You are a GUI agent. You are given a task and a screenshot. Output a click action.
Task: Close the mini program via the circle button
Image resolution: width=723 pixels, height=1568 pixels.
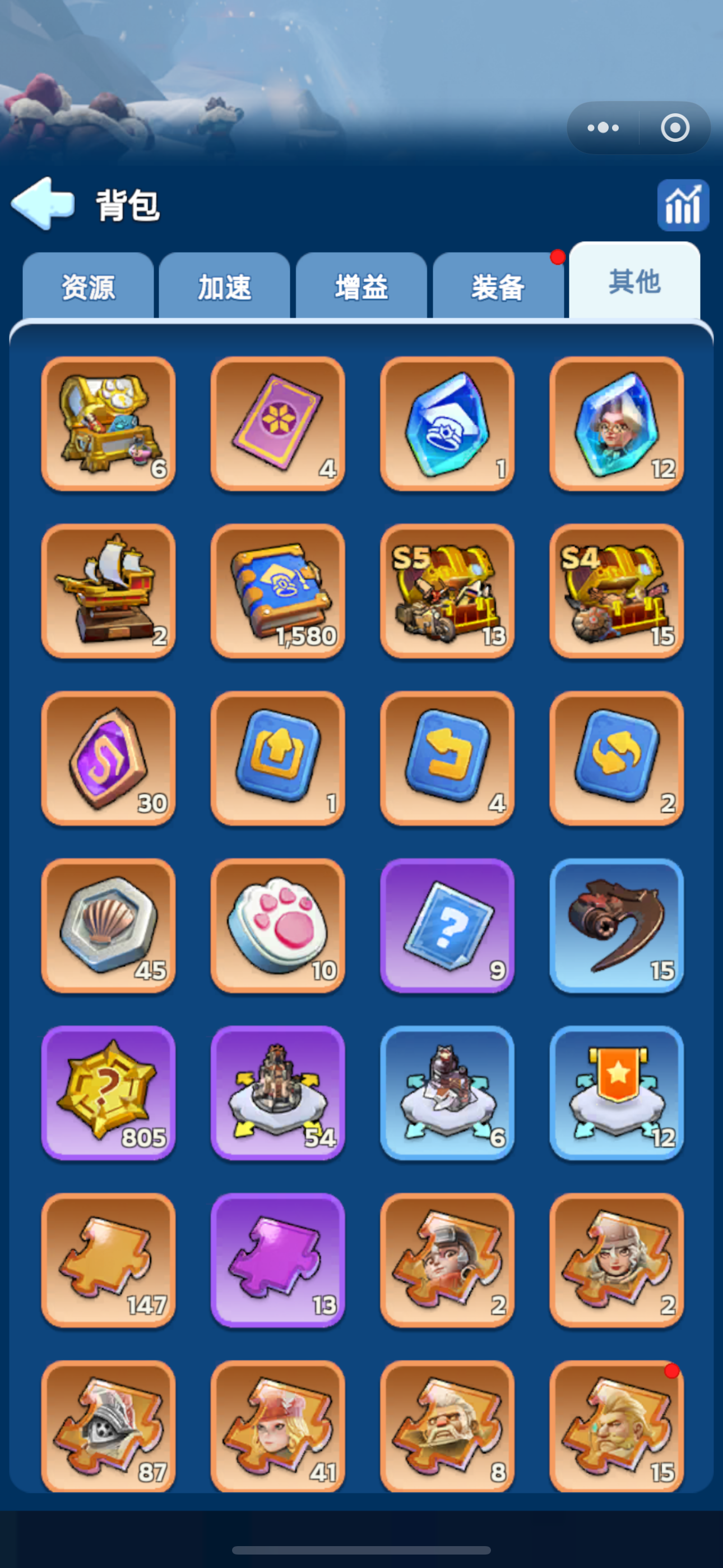coord(675,128)
